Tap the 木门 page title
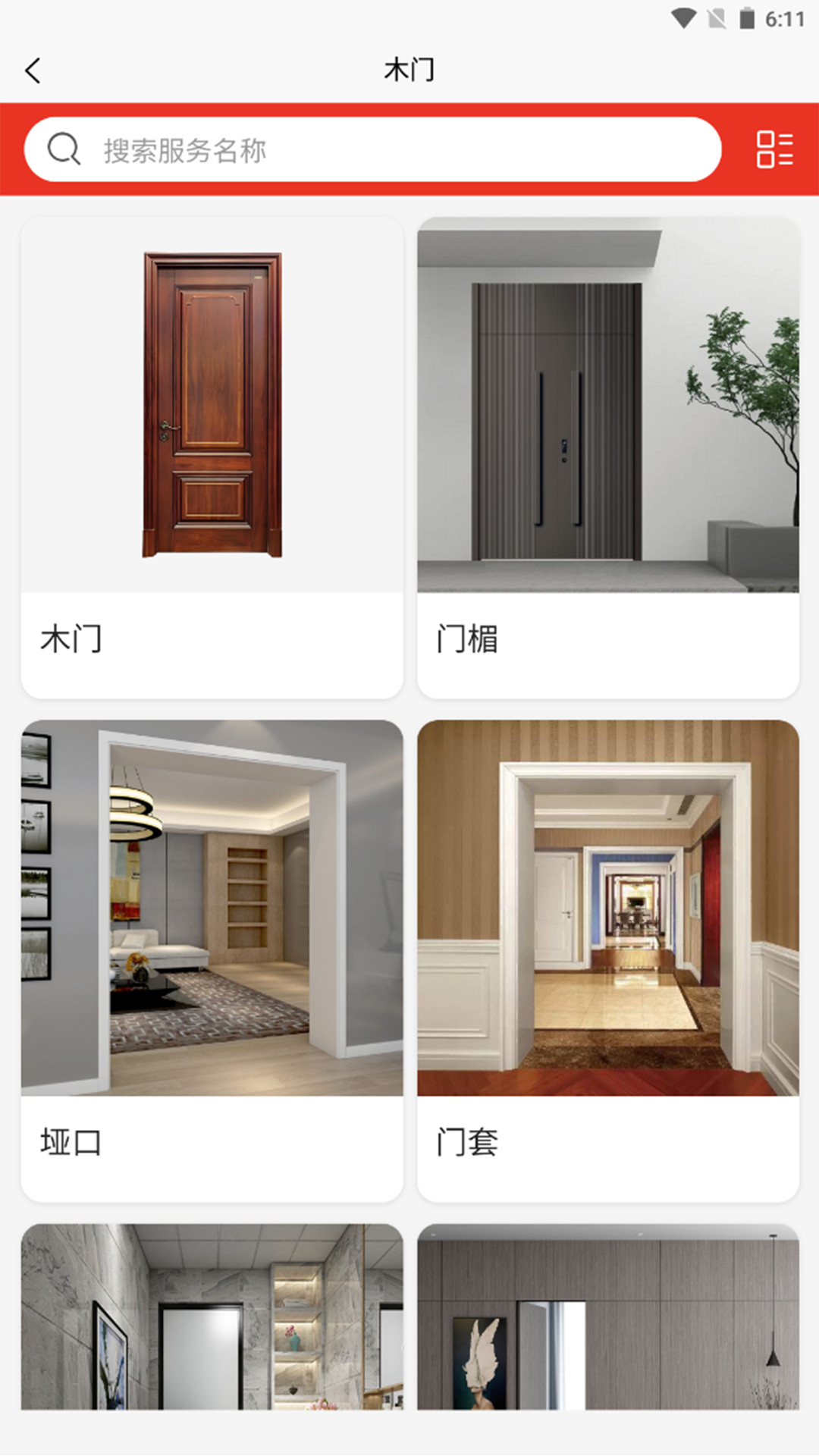The height and width of the screenshot is (1456, 819). point(409,70)
